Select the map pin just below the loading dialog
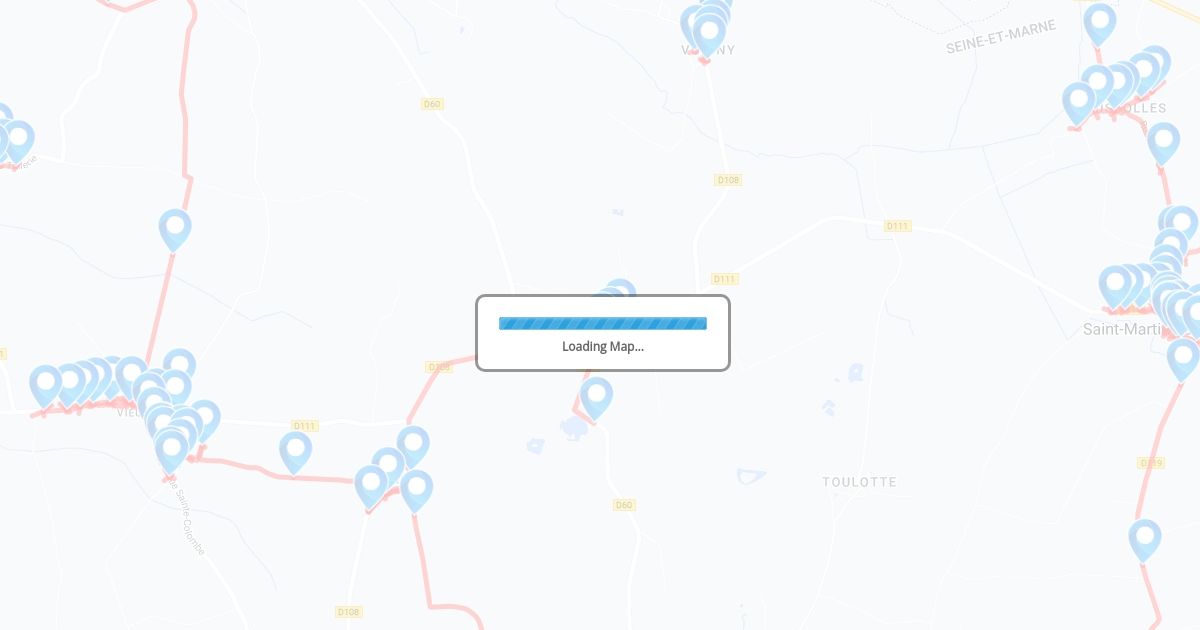The height and width of the screenshot is (630, 1200). pos(596,396)
